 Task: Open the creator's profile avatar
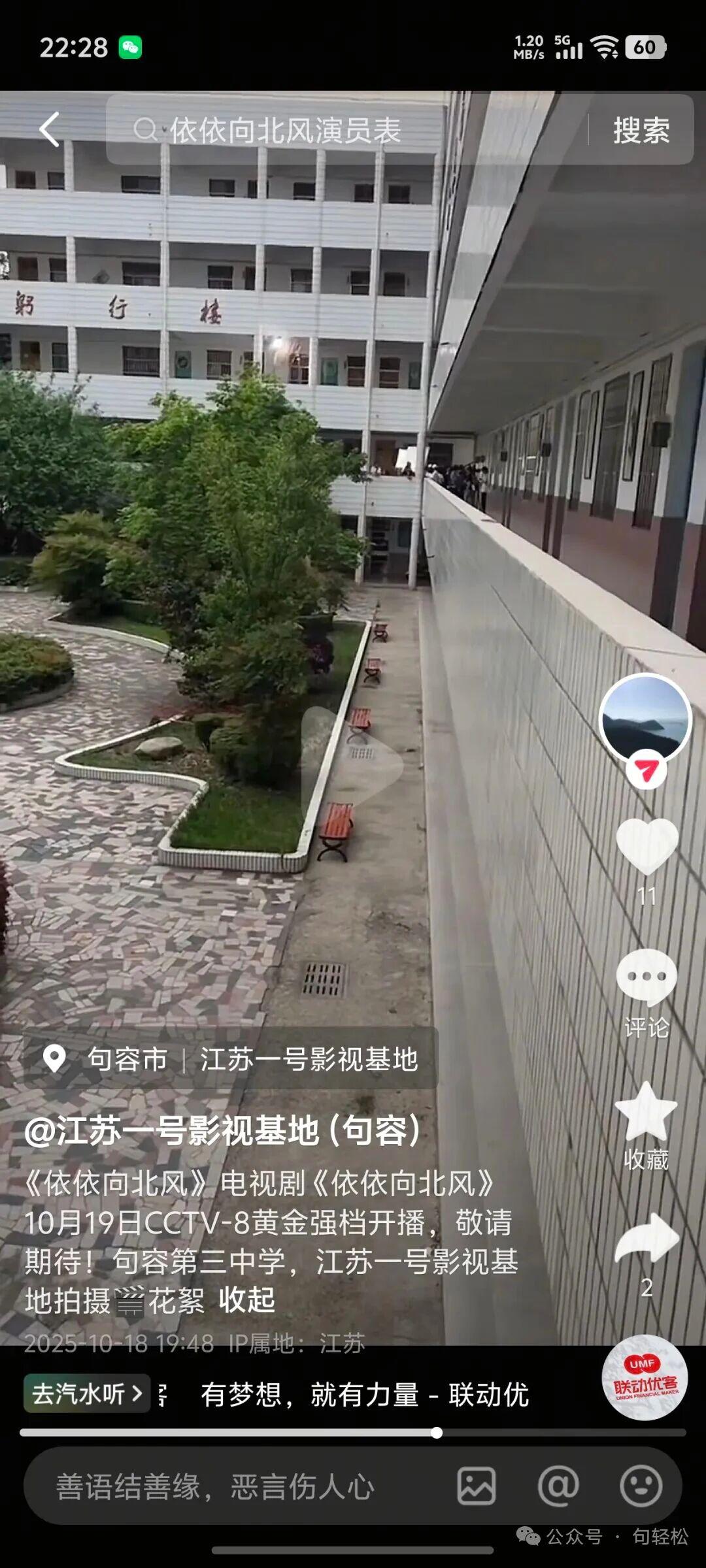pyautogui.click(x=645, y=719)
